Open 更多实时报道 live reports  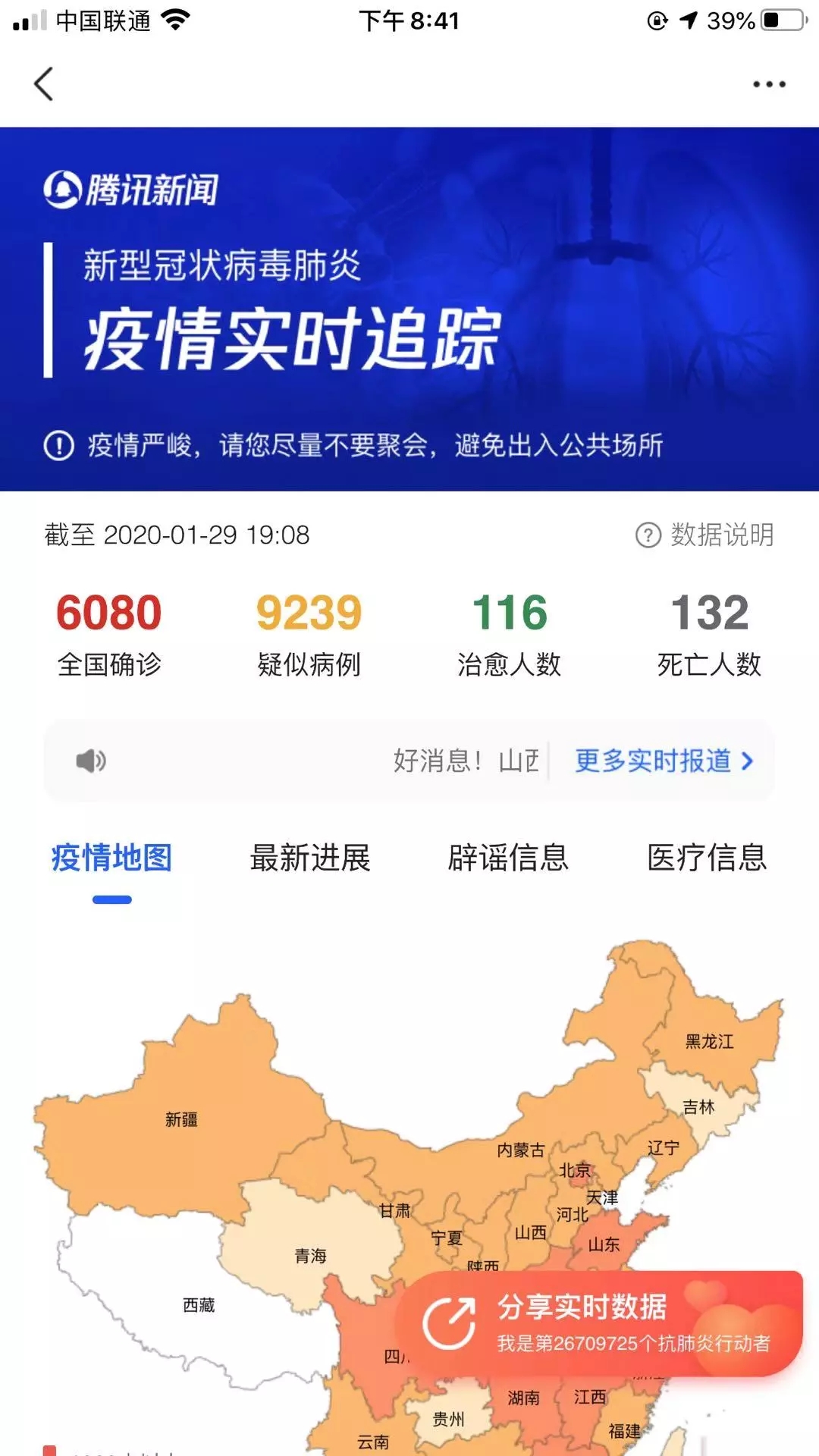[664, 761]
